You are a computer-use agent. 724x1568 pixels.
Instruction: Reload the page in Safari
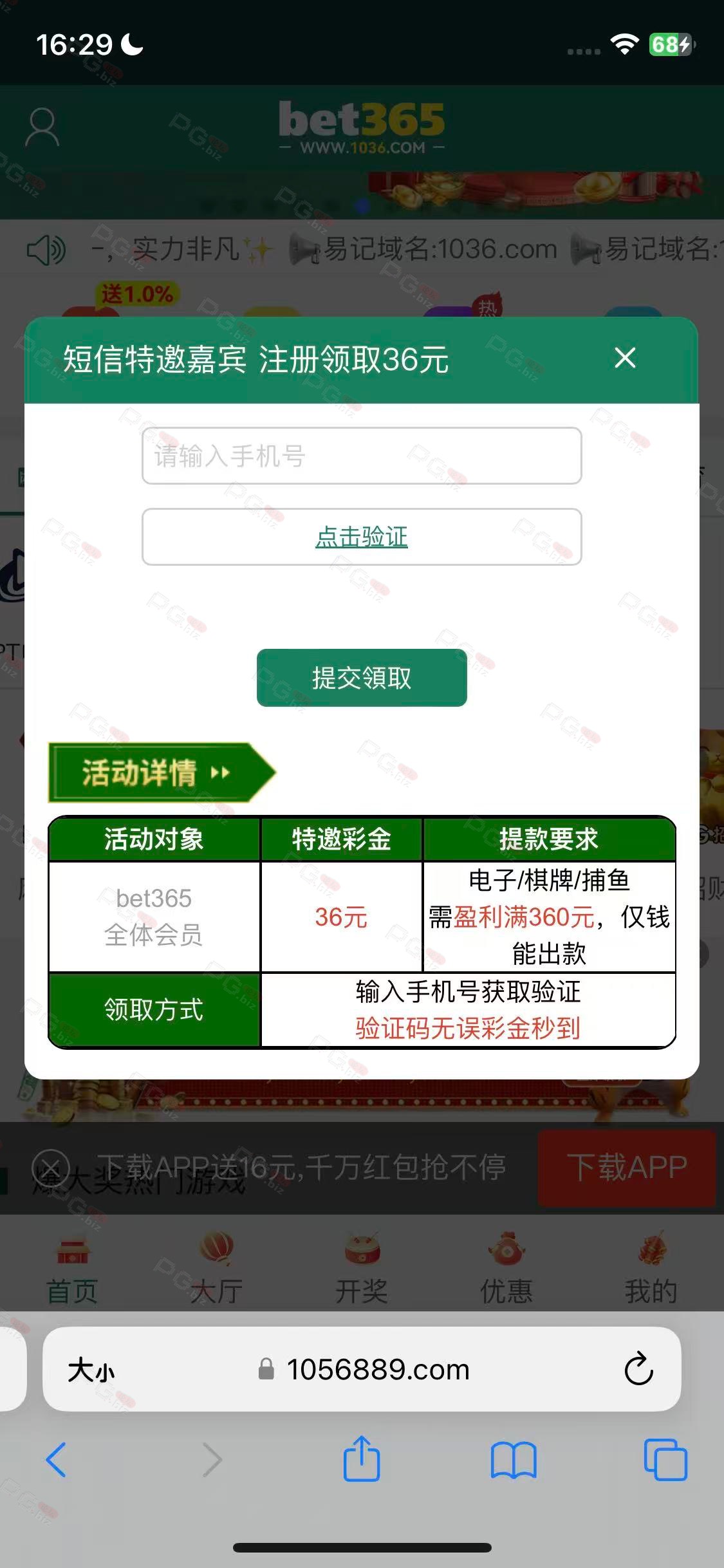click(638, 1369)
